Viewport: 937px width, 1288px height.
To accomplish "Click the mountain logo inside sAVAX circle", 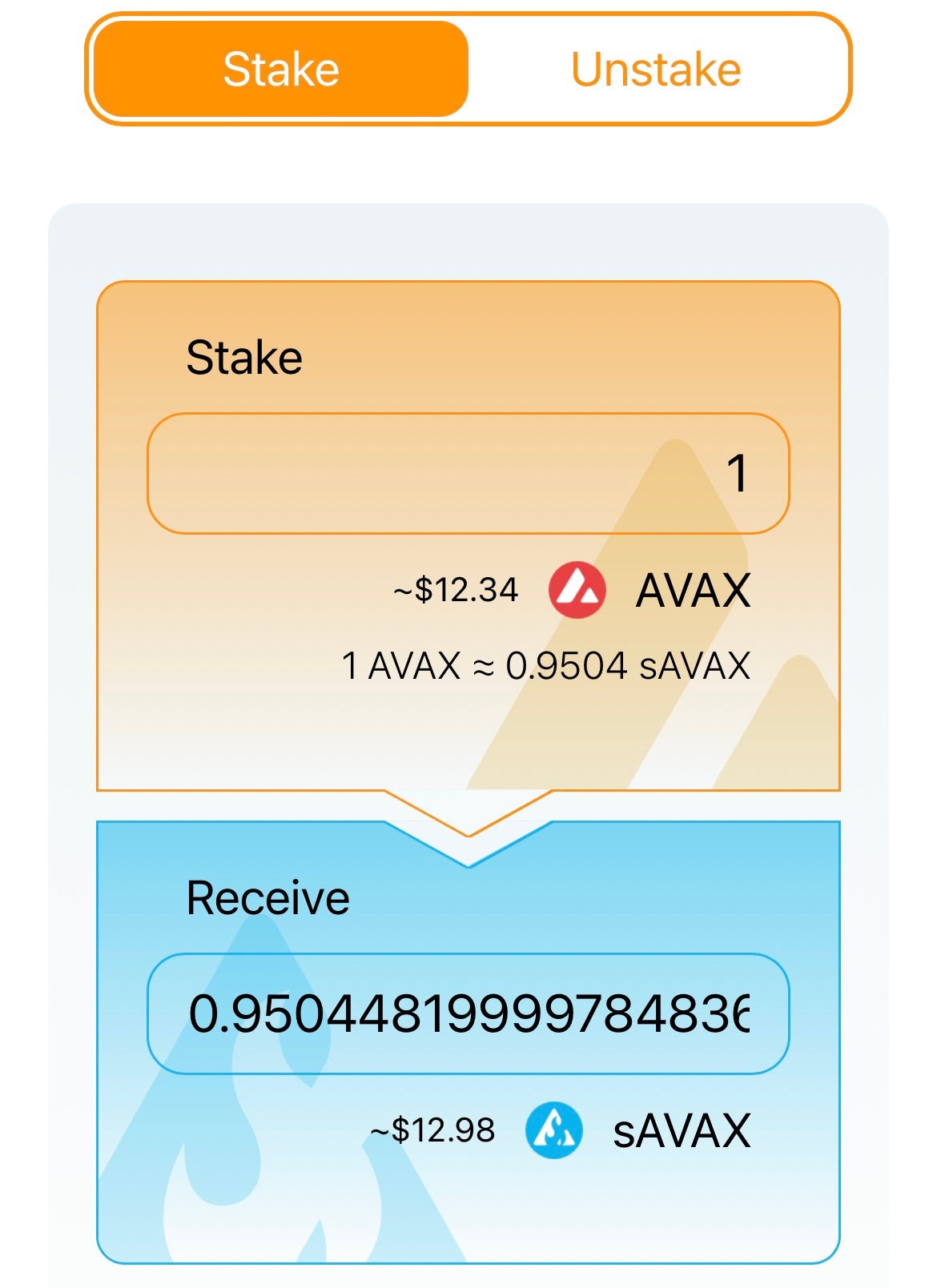I will tap(554, 1131).
